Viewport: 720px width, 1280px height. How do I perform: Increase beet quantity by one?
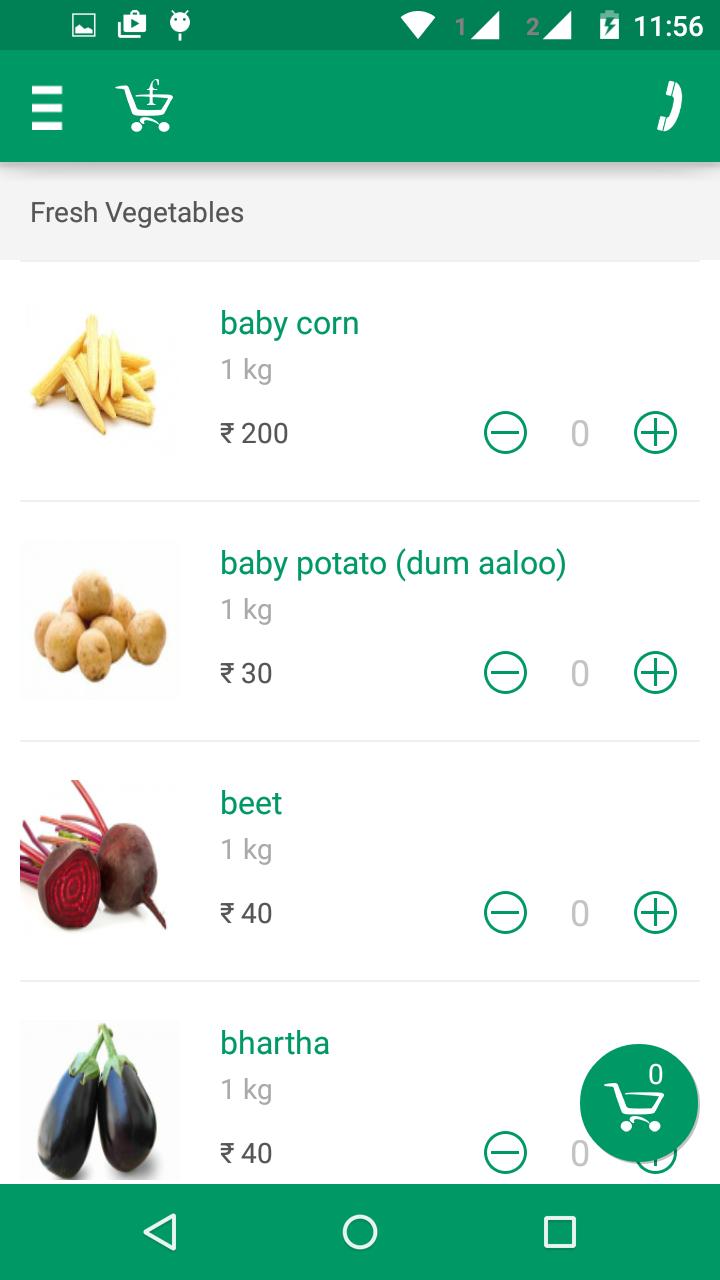tap(655, 913)
